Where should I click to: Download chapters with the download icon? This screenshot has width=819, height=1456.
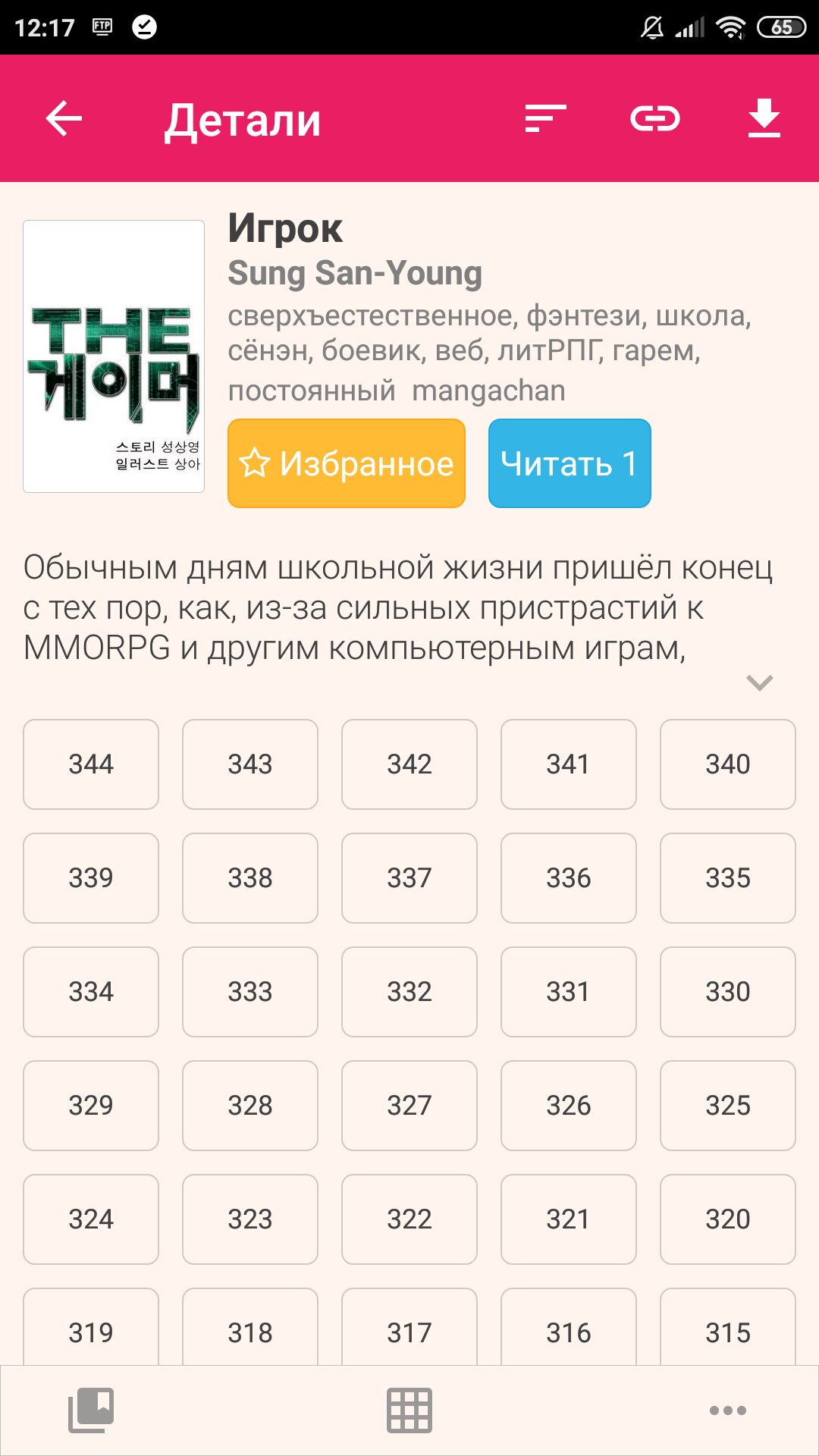[x=764, y=119]
